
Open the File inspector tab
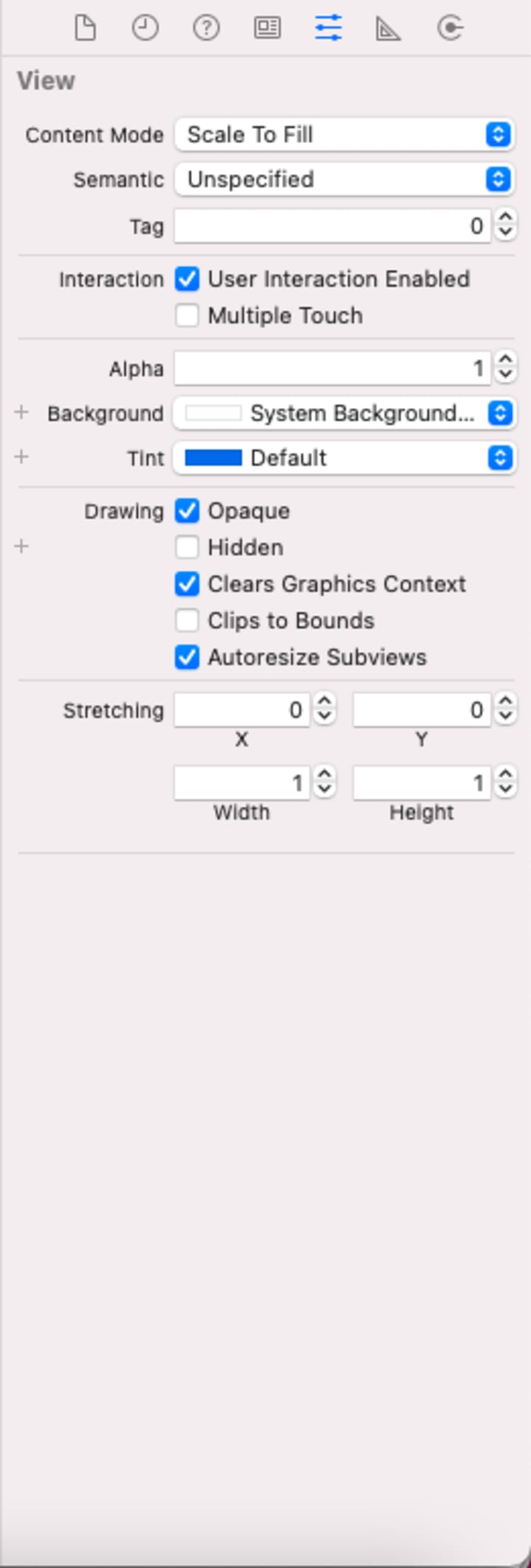(x=86, y=29)
